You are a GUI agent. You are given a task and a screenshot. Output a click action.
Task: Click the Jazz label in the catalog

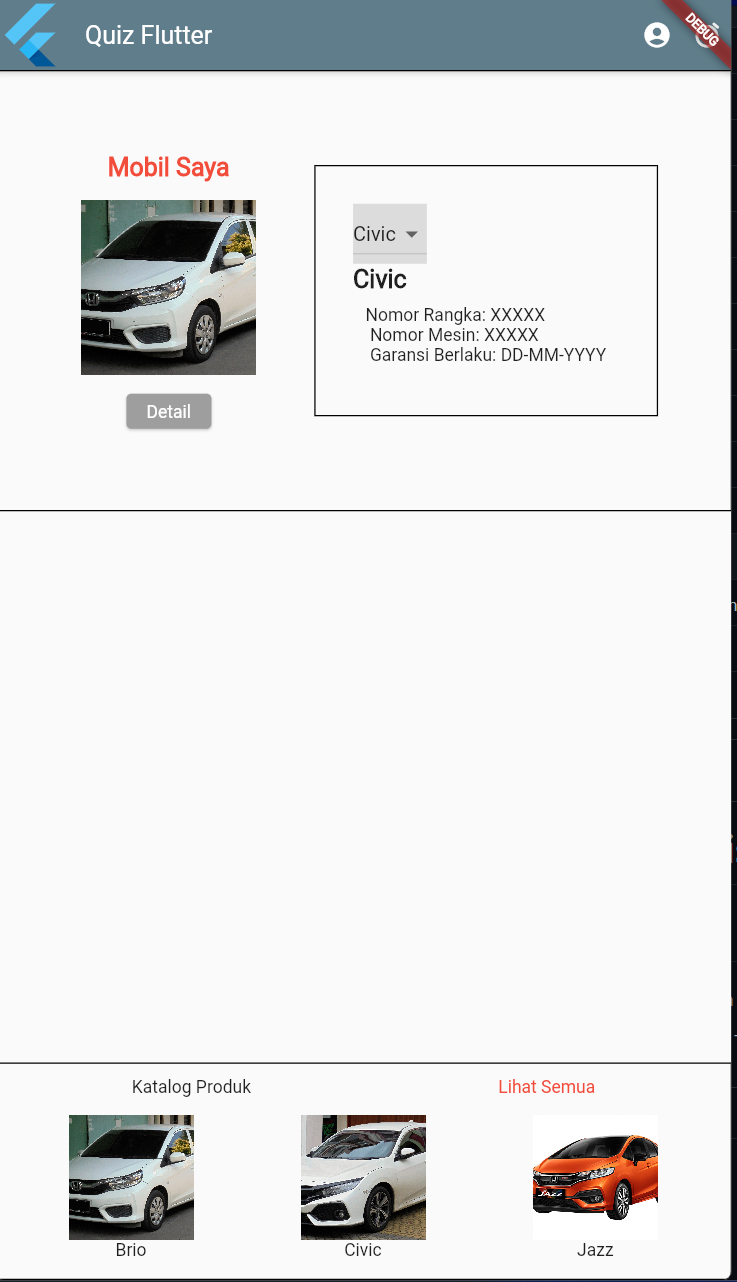[595, 1249]
